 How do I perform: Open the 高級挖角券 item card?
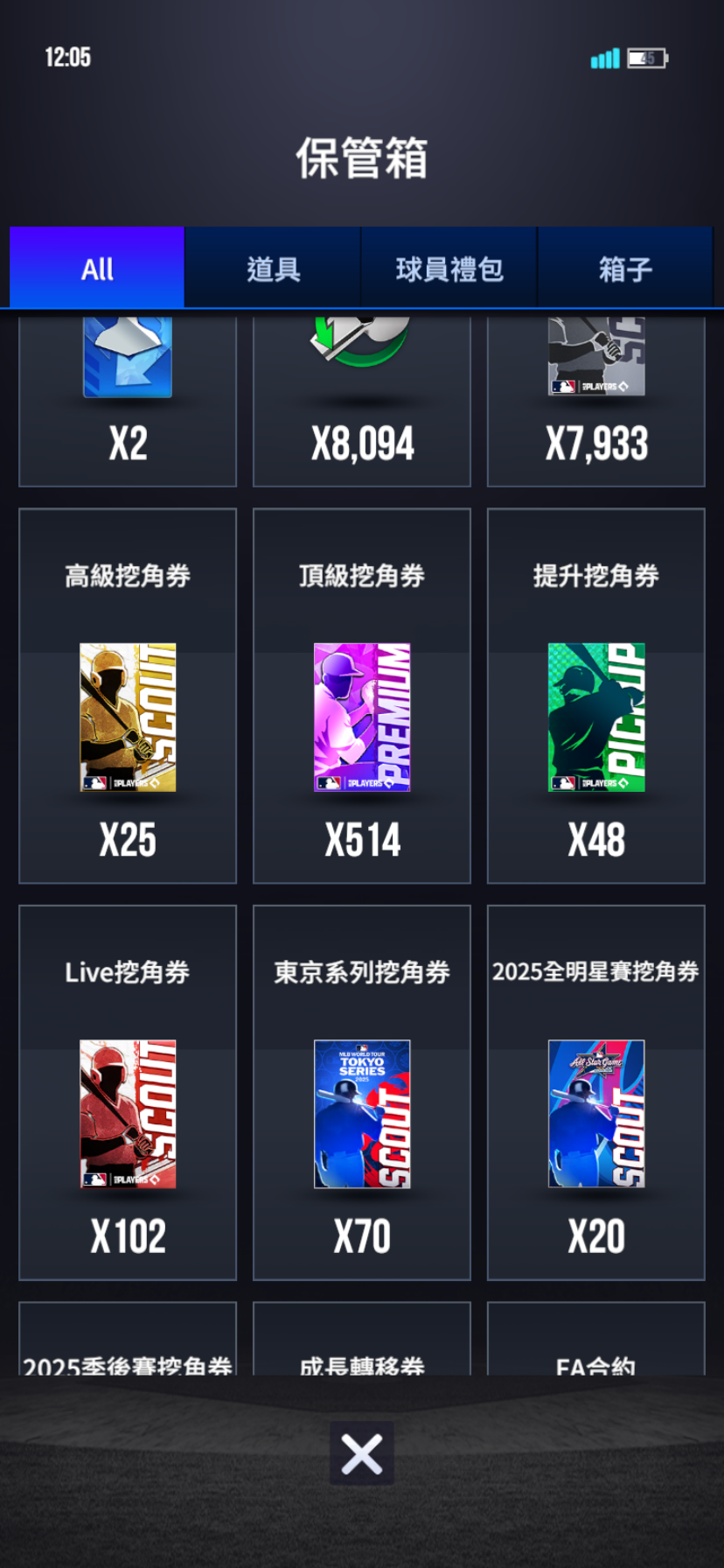click(128, 696)
